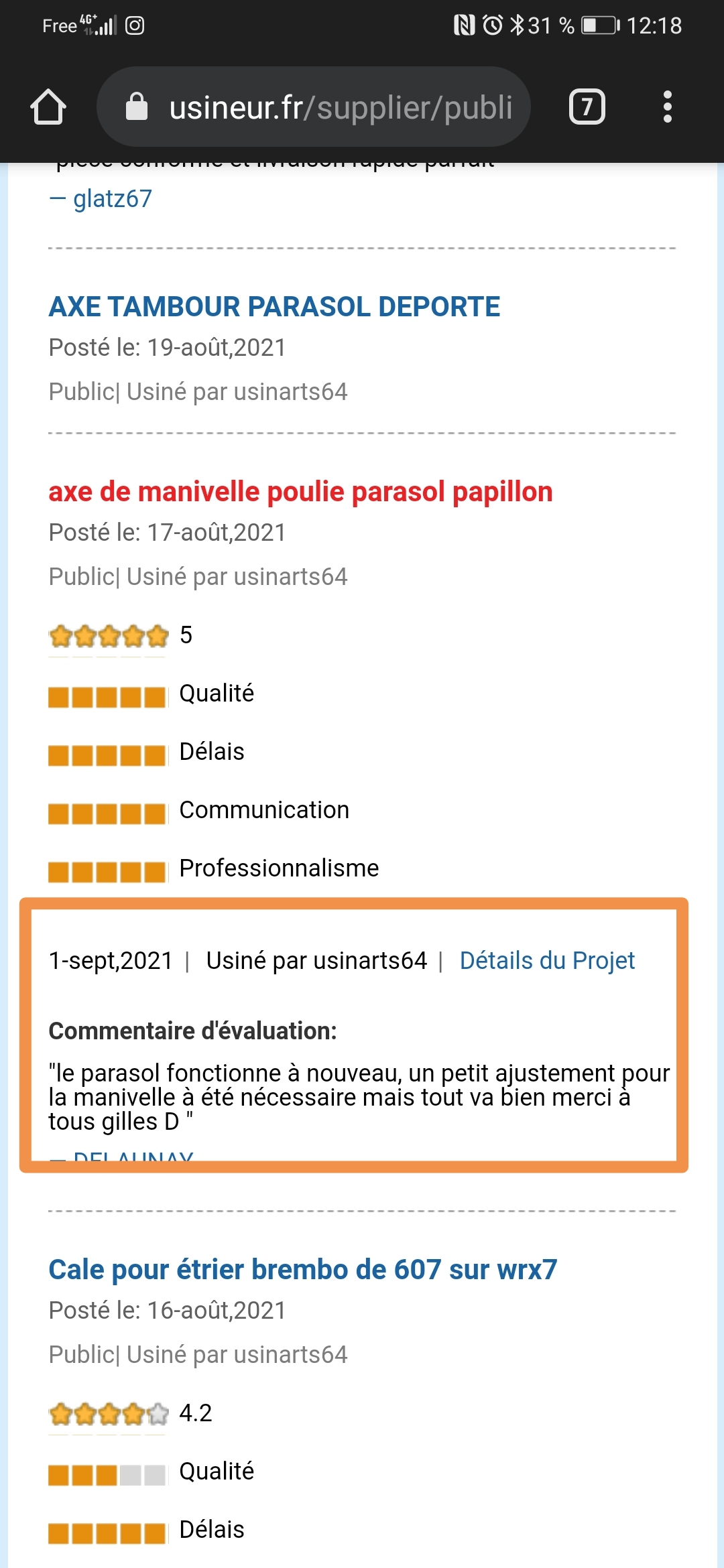The image size is (724, 1568).
Task: Open the Cale pour étrier brembo project
Action: click(x=303, y=1269)
